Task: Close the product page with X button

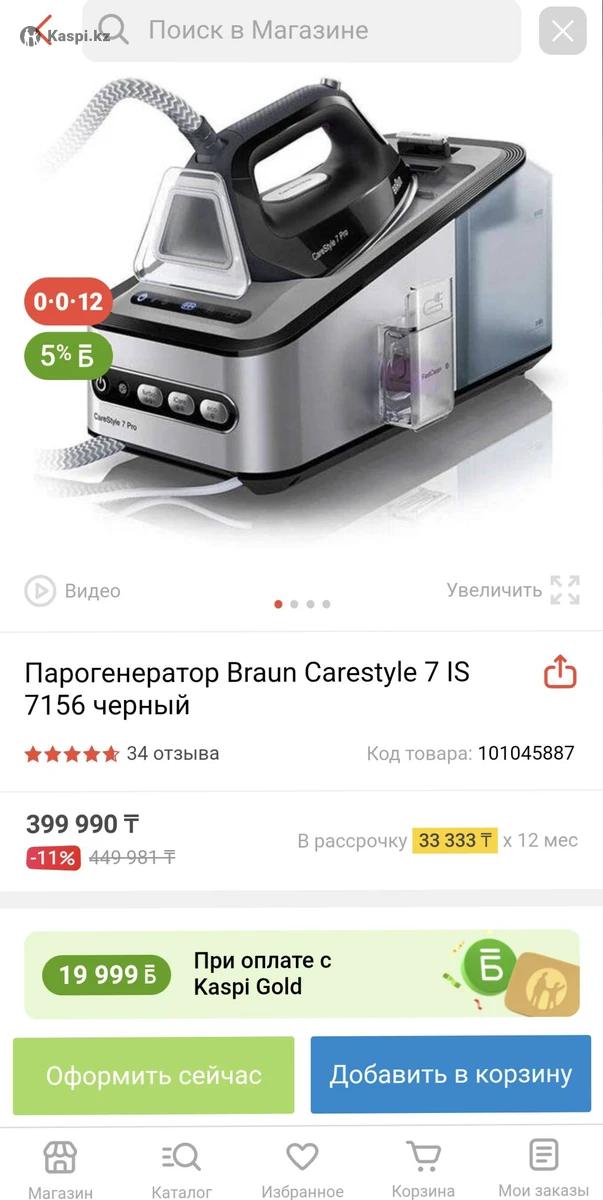Action: pyautogui.click(x=562, y=31)
